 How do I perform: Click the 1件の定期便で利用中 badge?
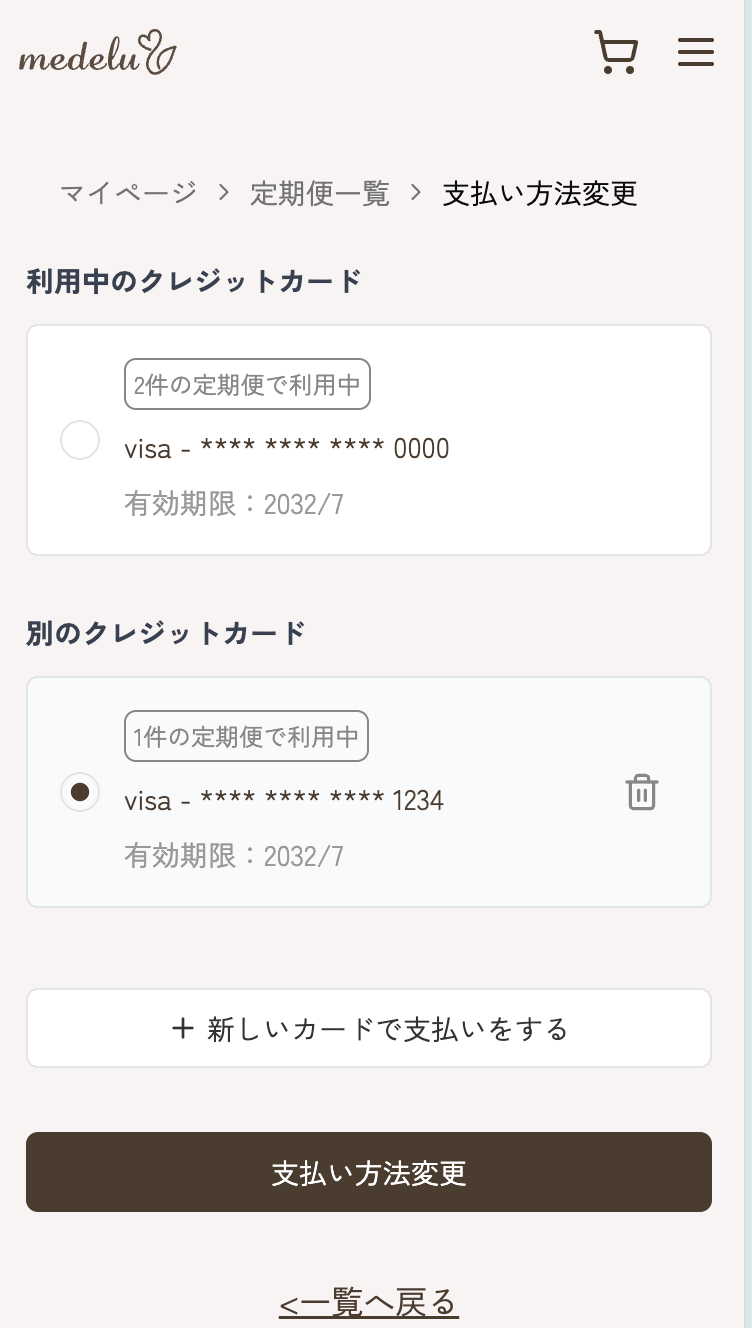point(245,736)
